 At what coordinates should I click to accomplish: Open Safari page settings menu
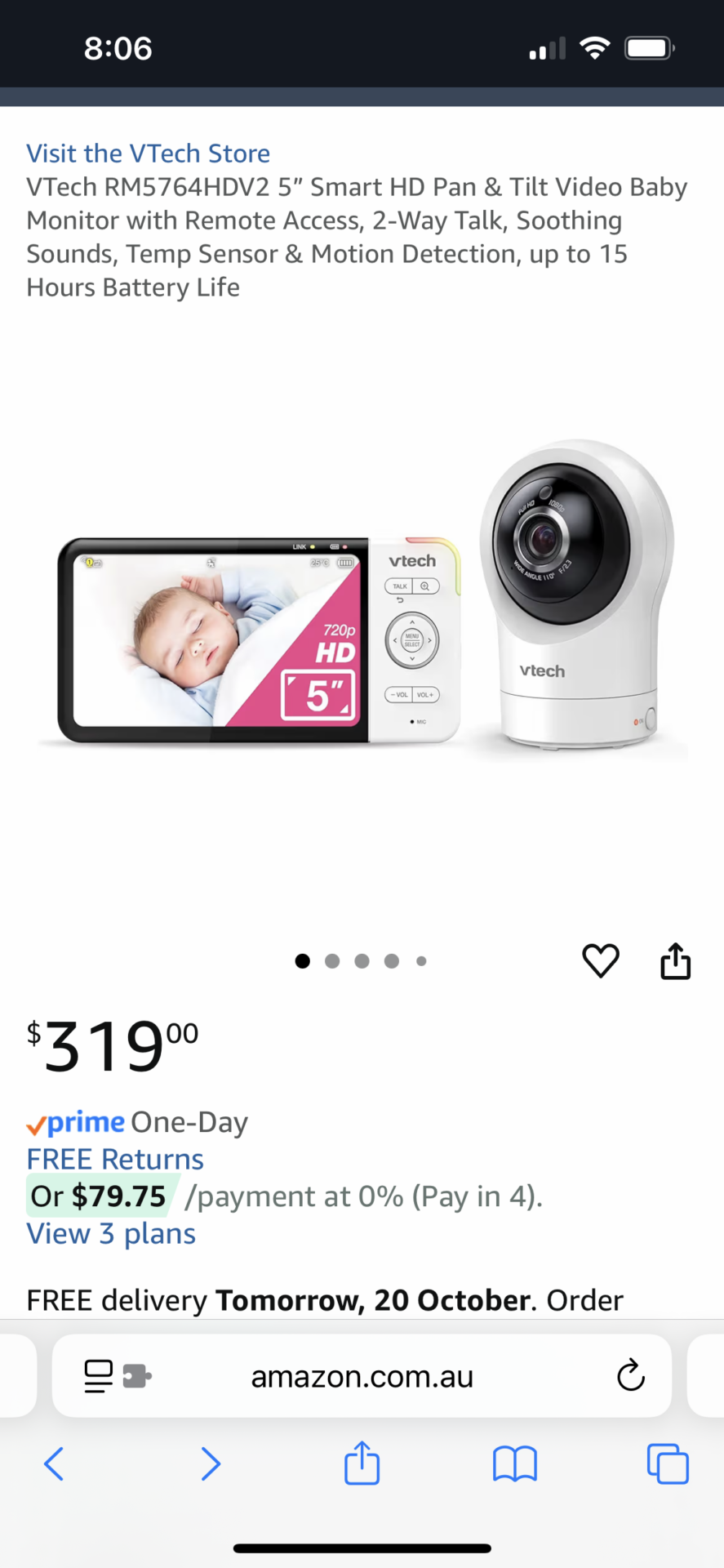(118, 1376)
